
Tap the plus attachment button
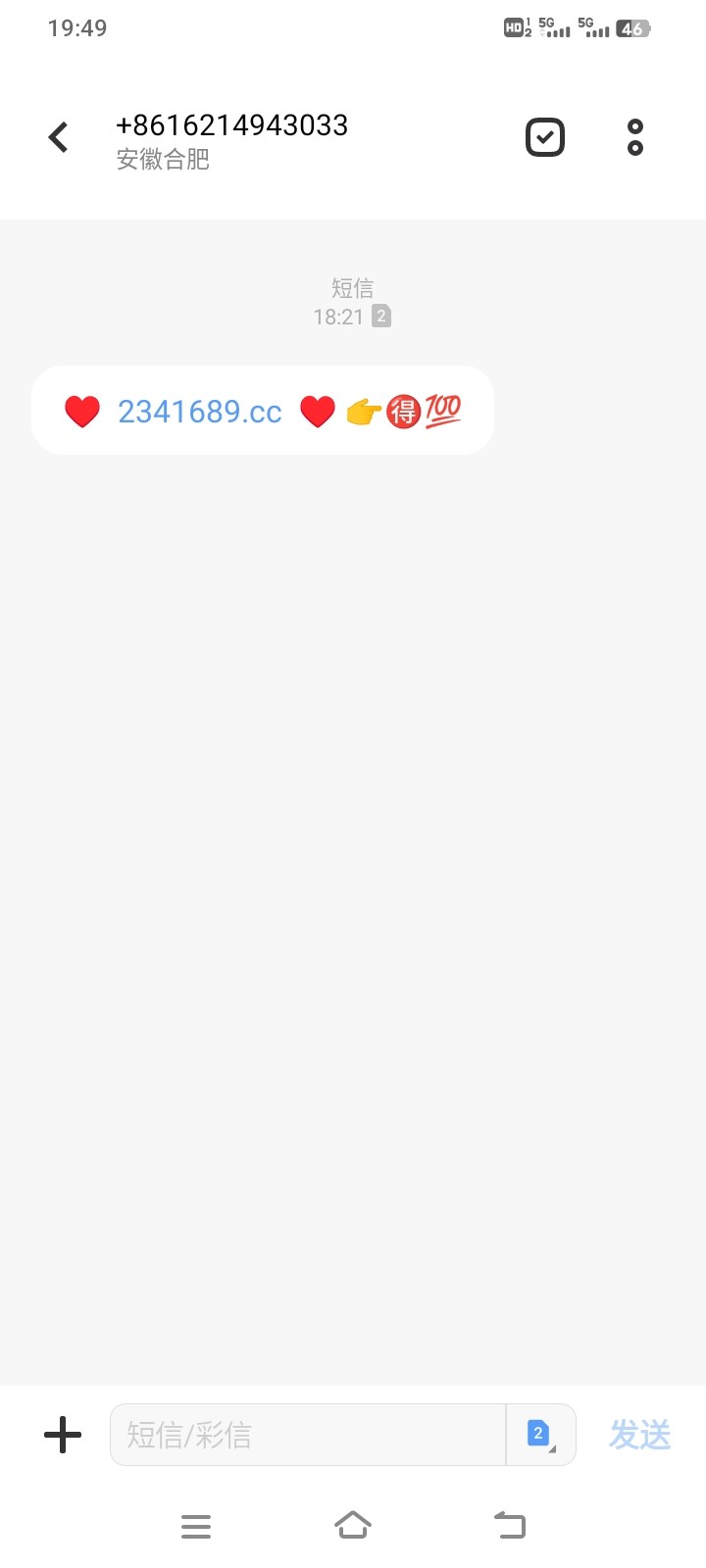click(x=63, y=1435)
